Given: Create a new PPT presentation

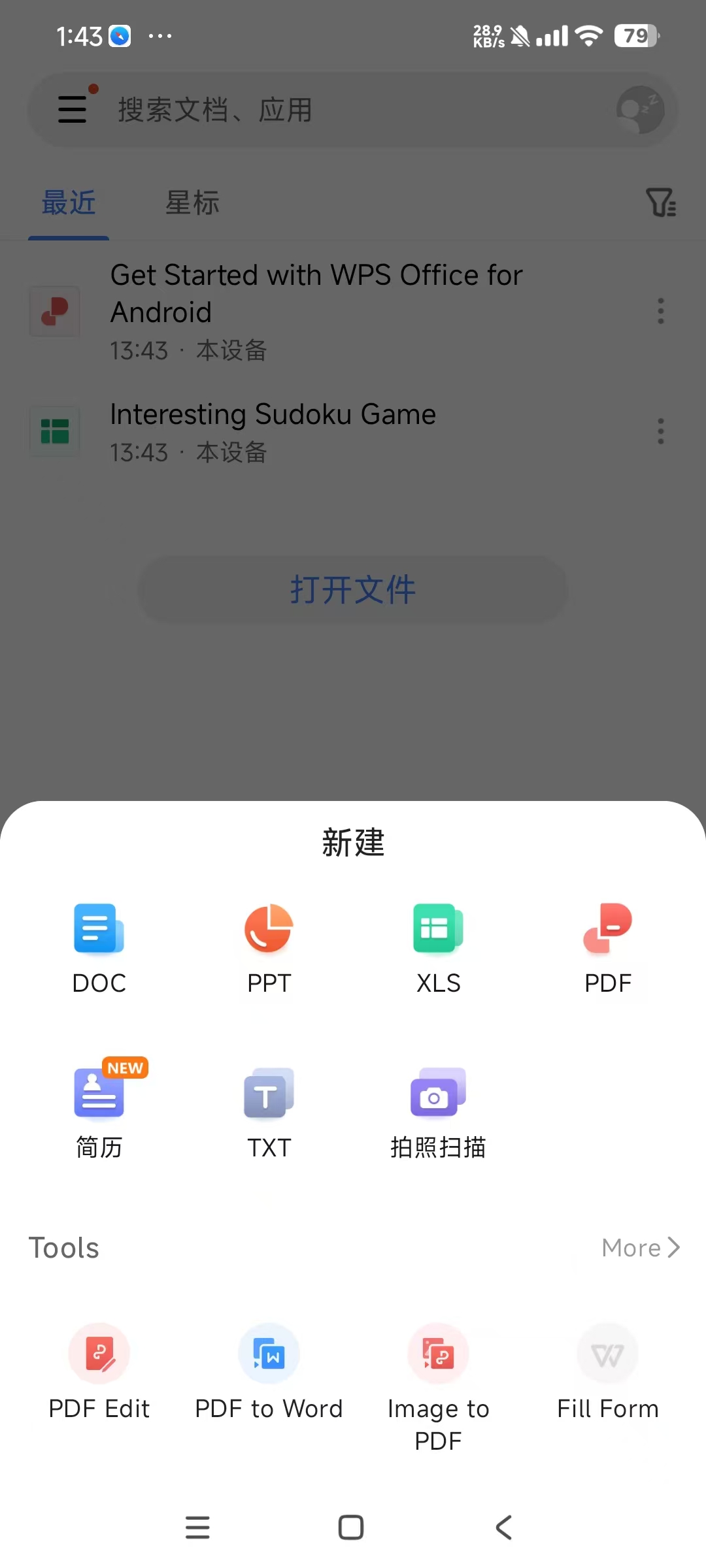Looking at the screenshot, I should (269, 947).
